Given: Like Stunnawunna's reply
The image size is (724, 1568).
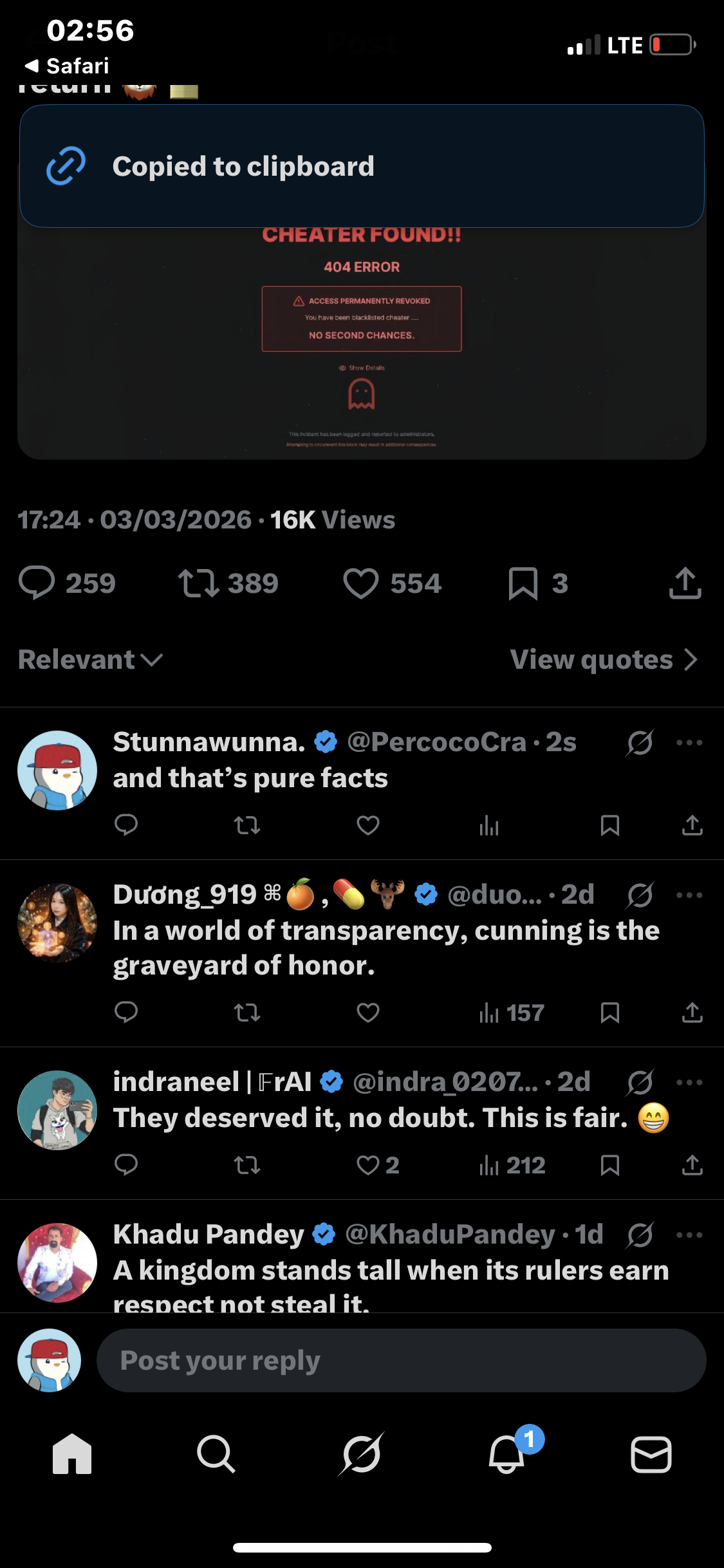Looking at the screenshot, I should [x=368, y=825].
